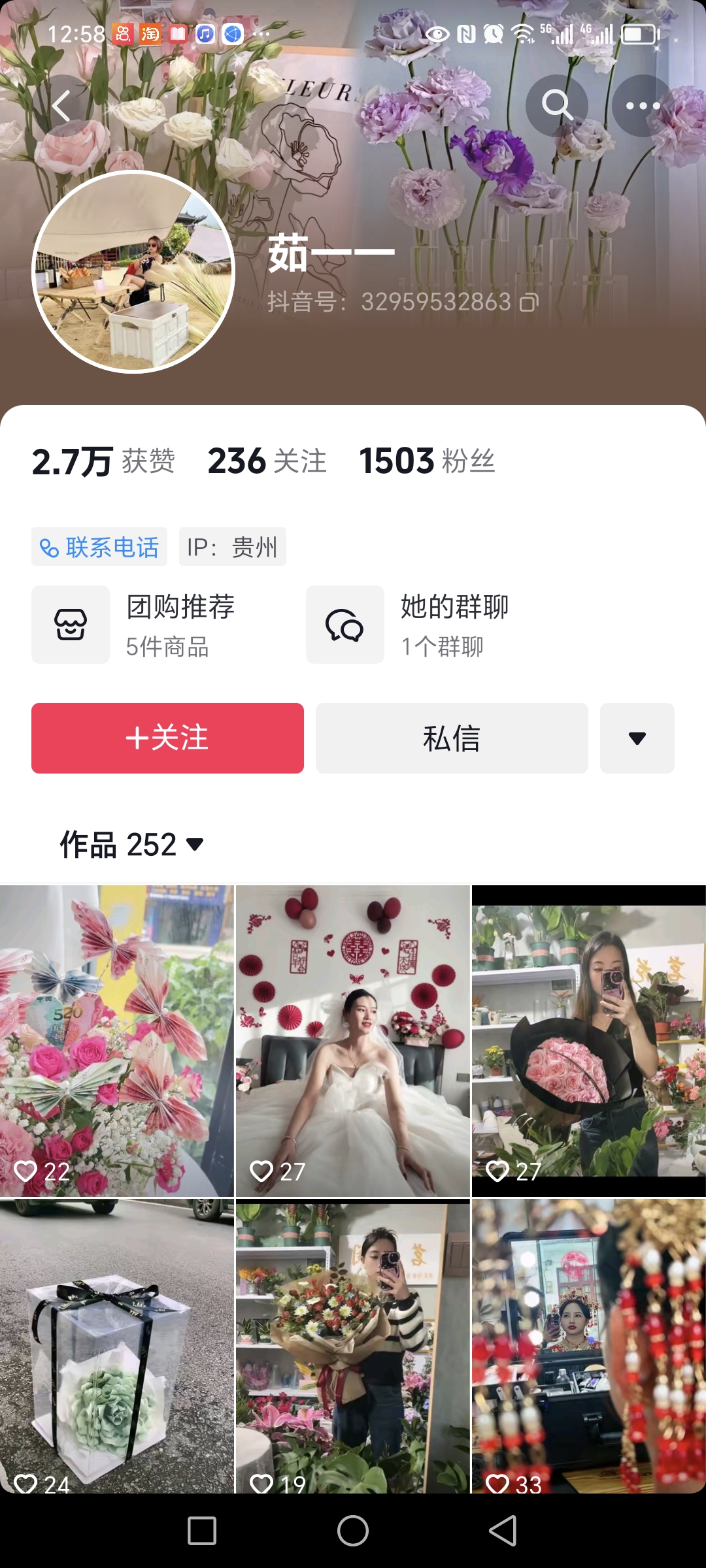Open the red headdress video with 33 likes
The height and width of the screenshot is (1568, 706).
pyautogui.click(x=588, y=1346)
